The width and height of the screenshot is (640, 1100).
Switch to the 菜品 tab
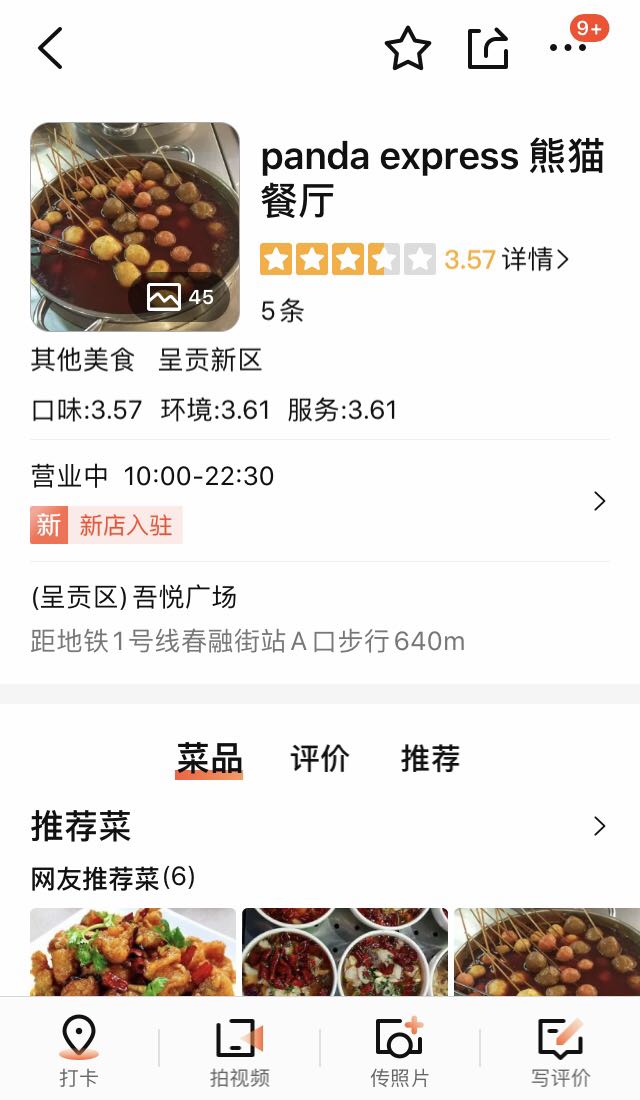[x=210, y=759]
